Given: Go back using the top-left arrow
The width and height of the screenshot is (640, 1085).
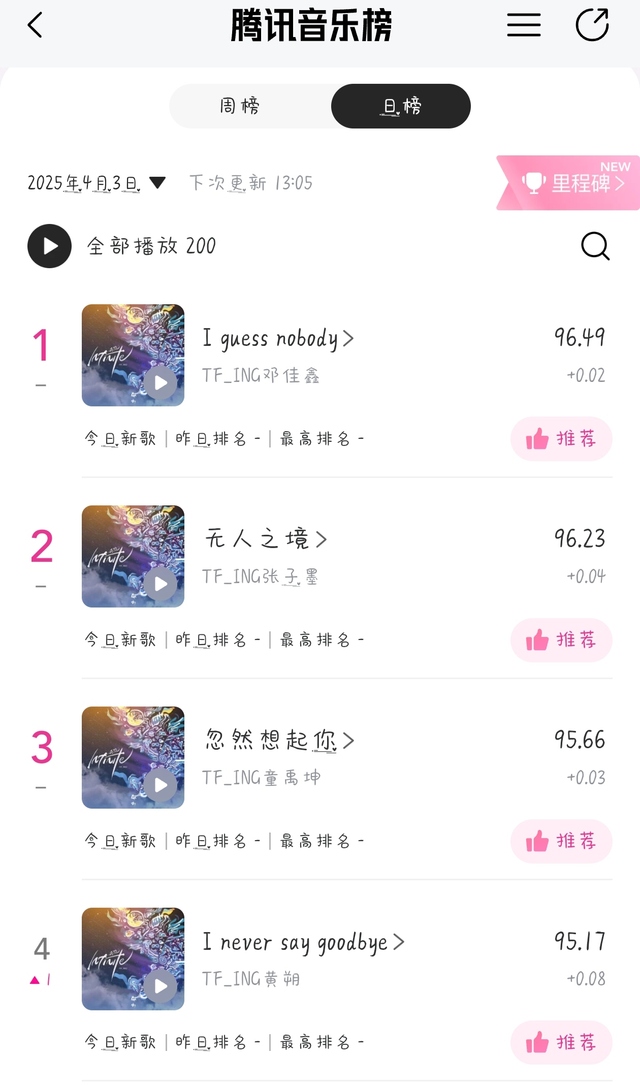Looking at the screenshot, I should pos(35,26).
